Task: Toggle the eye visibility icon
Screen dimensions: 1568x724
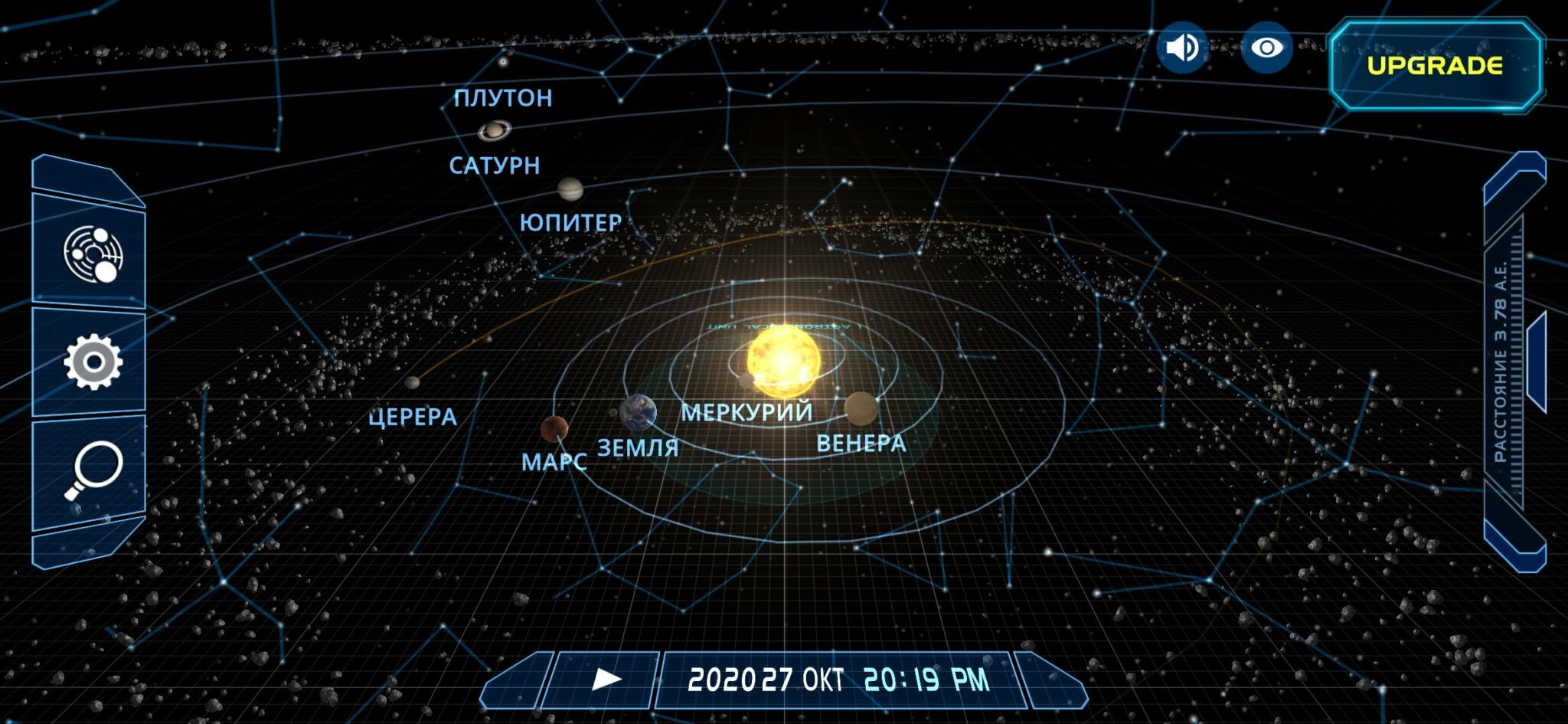Action: tap(1266, 48)
